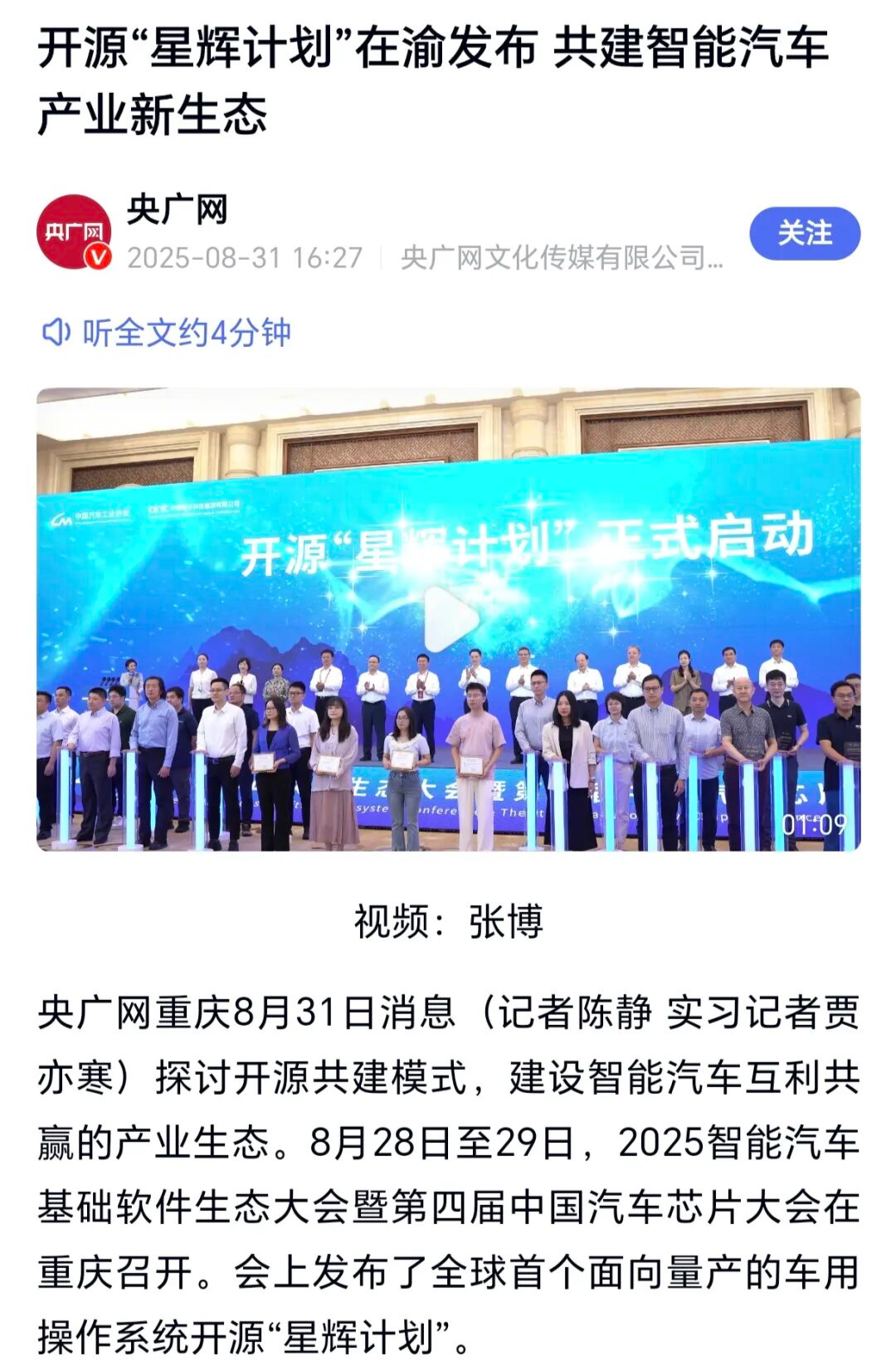
Task: Play the 星辉计划 launch video
Action: click(449, 620)
